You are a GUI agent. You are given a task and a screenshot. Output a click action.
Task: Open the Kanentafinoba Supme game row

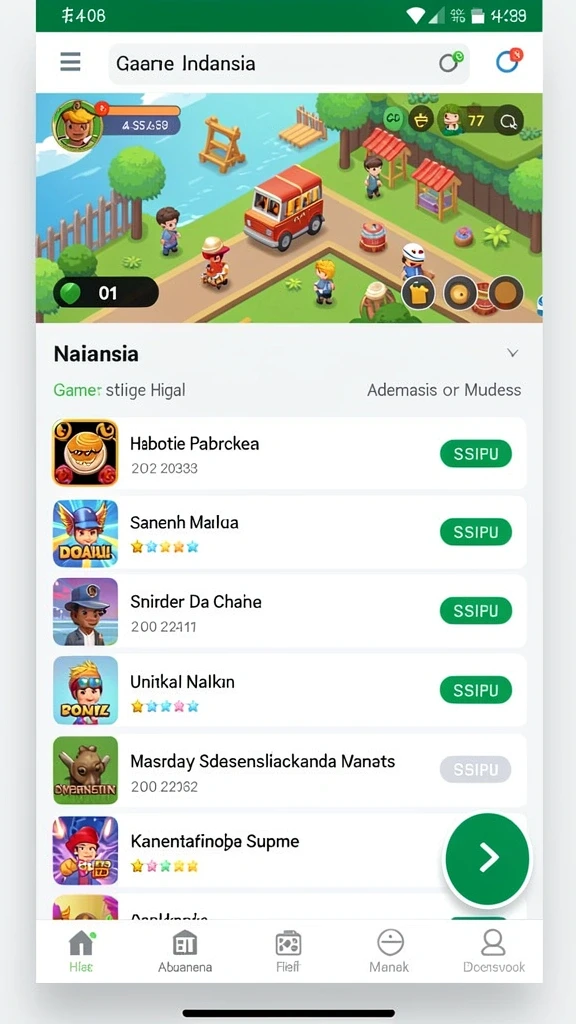click(289, 850)
